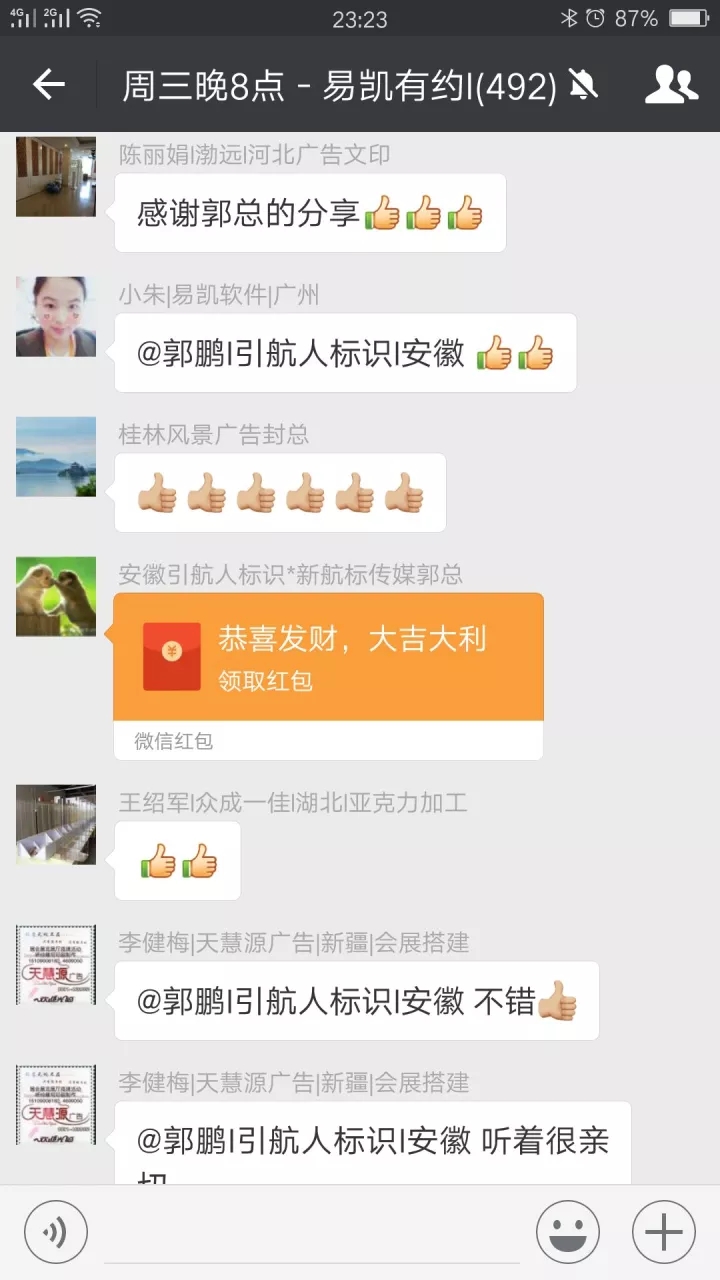Open 王绍军's profile avatar
The image size is (720, 1280).
pos(56,825)
